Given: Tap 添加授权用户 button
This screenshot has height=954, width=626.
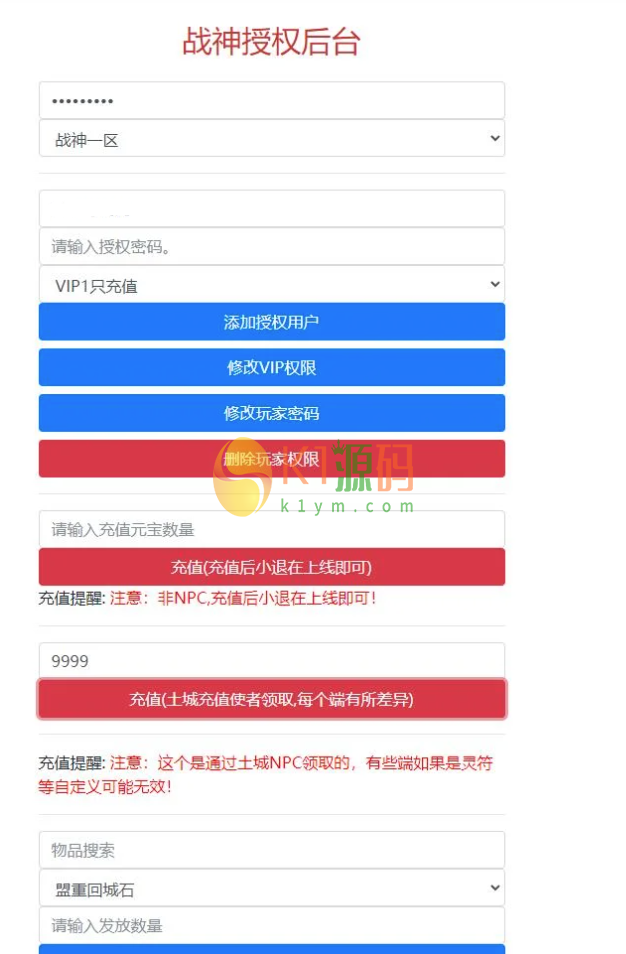Looking at the screenshot, I should (271, 322).
